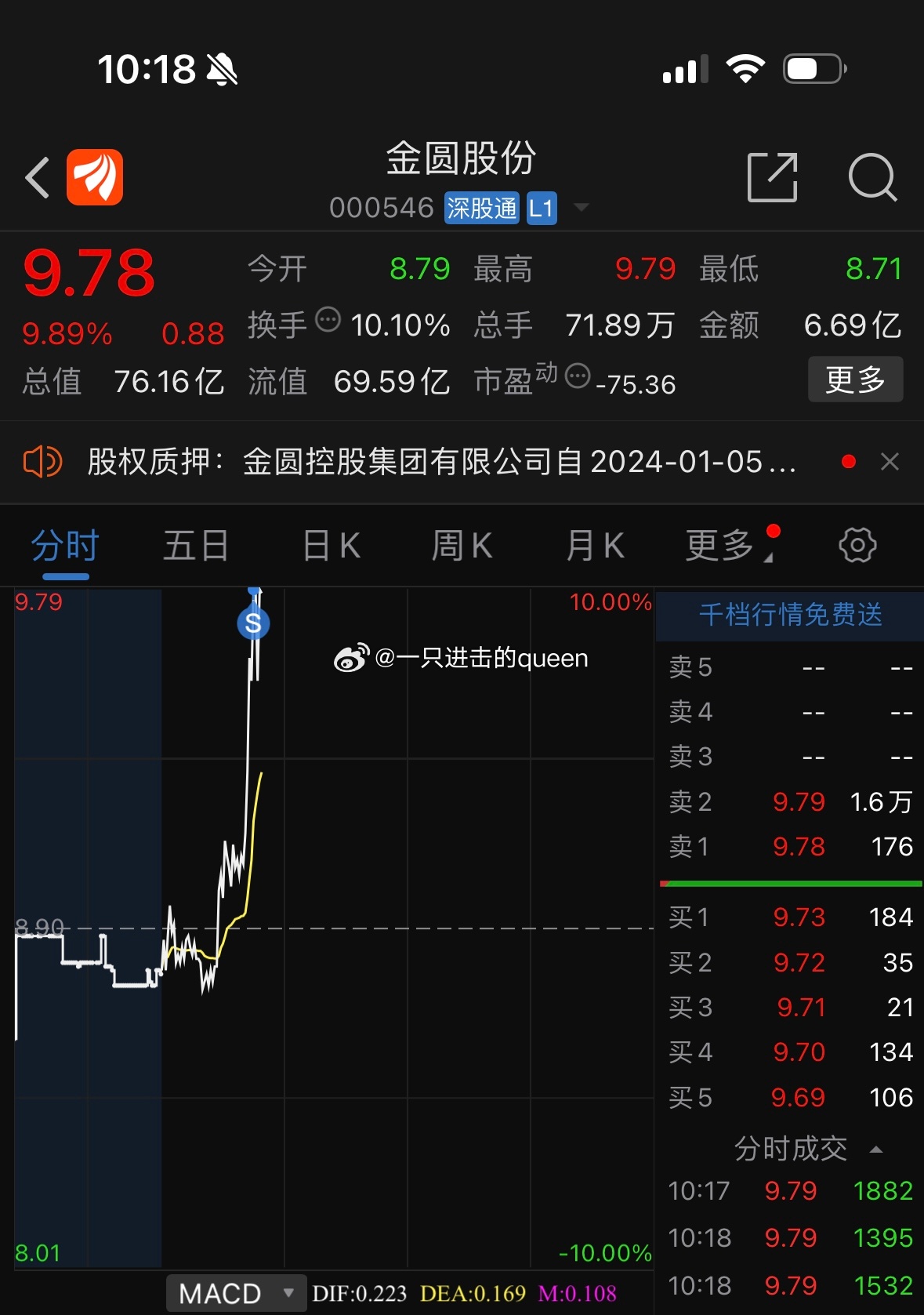Open the MACD indicator selector dropdown
924x1315 pixels.
[287, 1292]
